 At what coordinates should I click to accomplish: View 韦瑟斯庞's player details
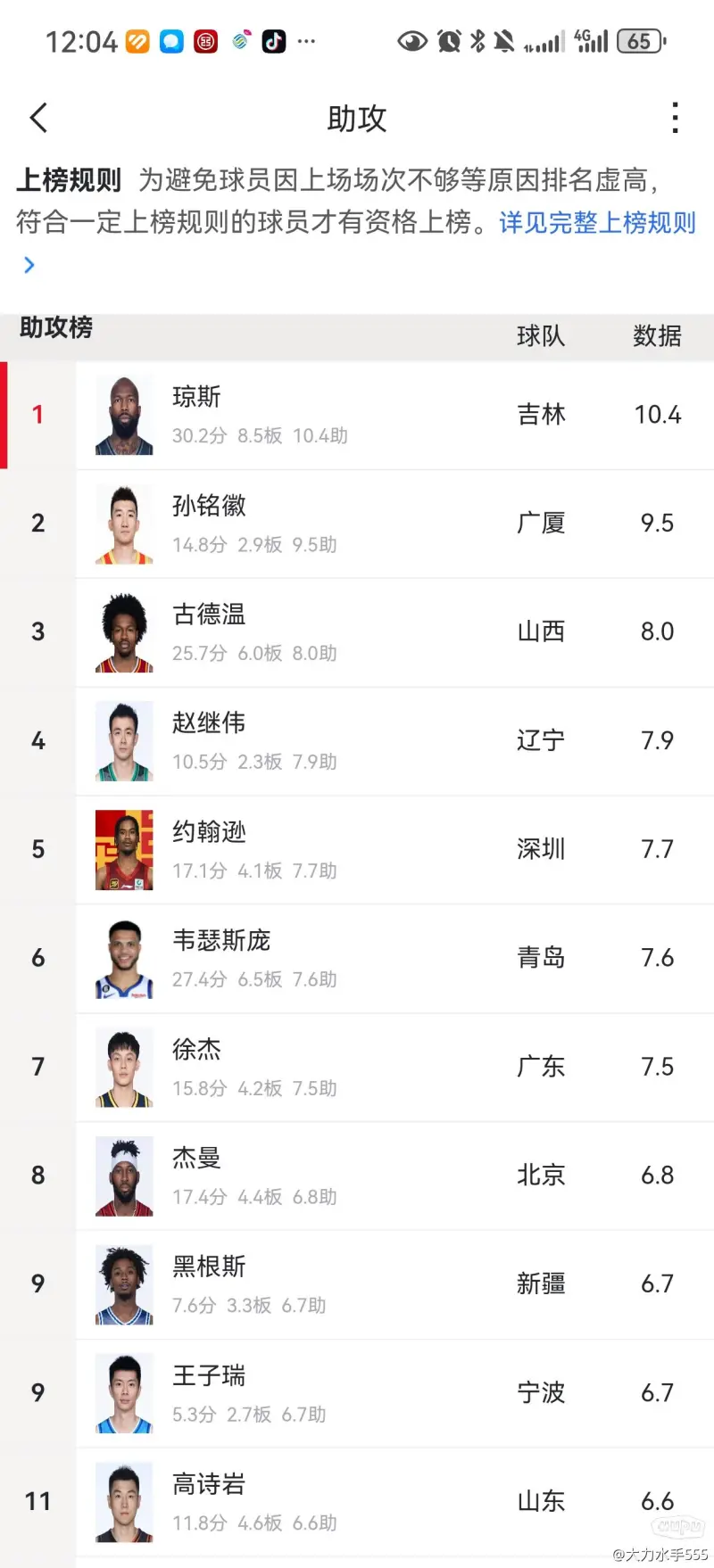(357, 959)
